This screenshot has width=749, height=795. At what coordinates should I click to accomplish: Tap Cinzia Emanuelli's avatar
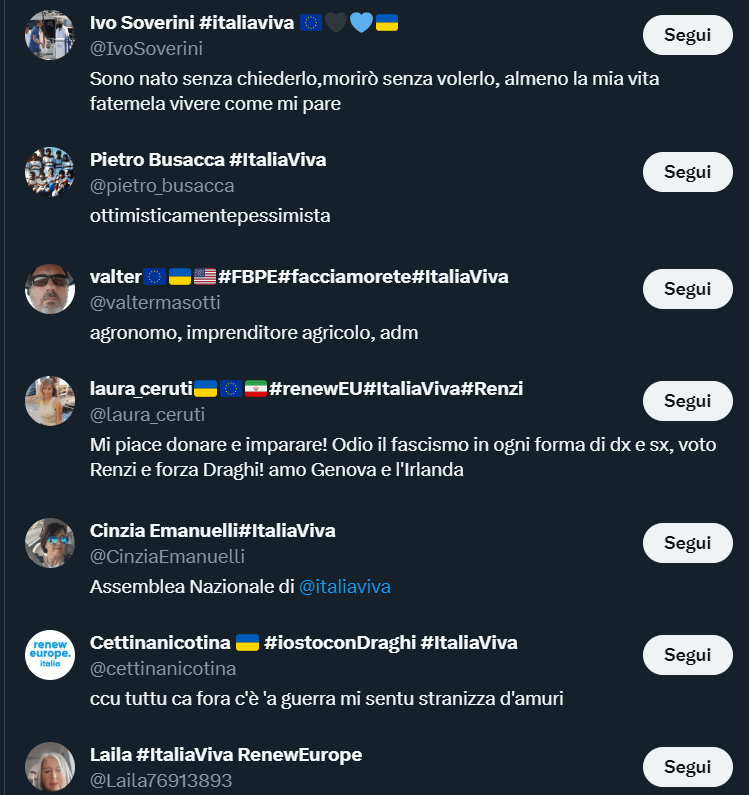[x=50, y=543]
